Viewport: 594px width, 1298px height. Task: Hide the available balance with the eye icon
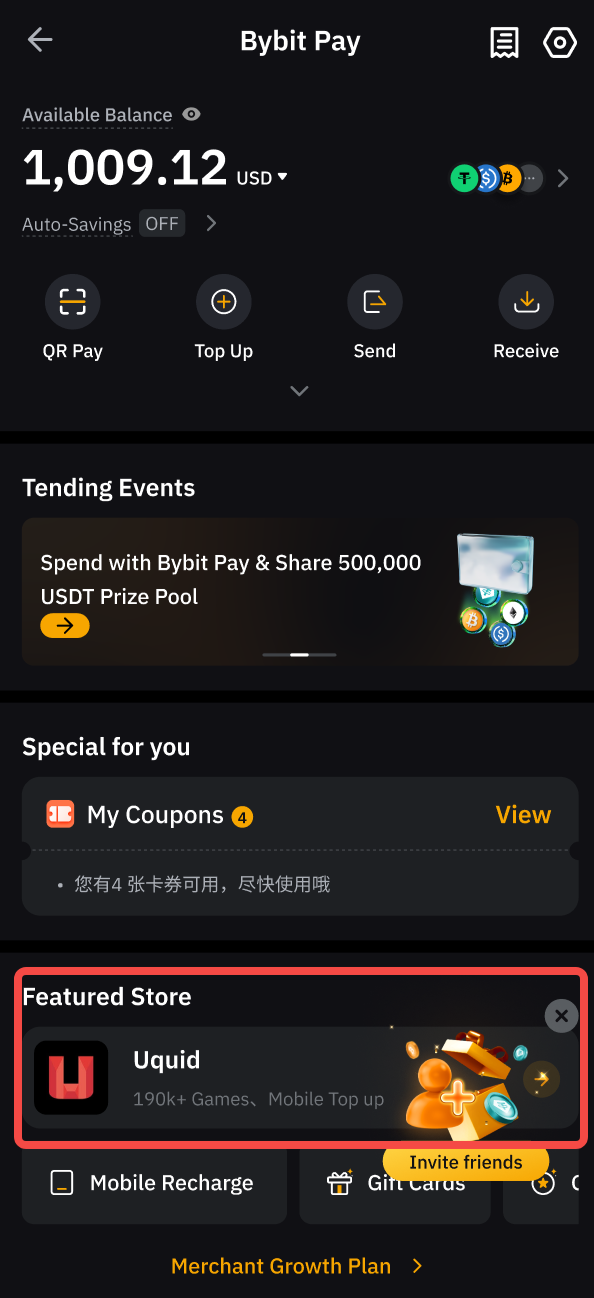[191, 114]
